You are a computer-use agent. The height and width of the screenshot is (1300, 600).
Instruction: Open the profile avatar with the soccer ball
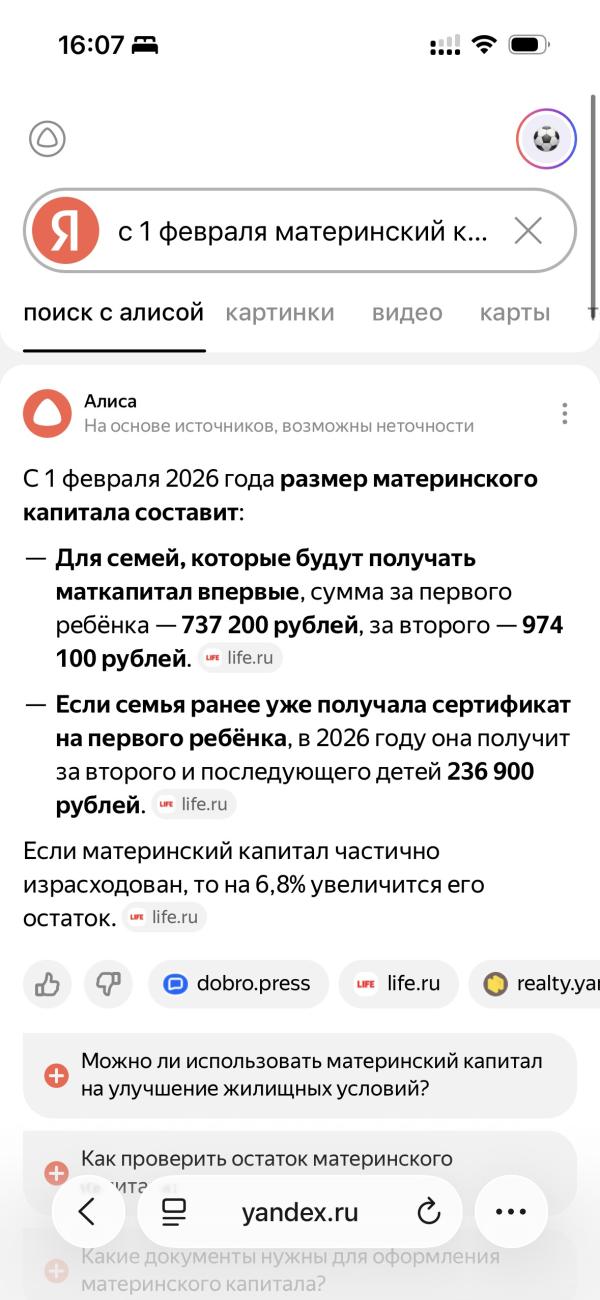(x=546, y=138)
